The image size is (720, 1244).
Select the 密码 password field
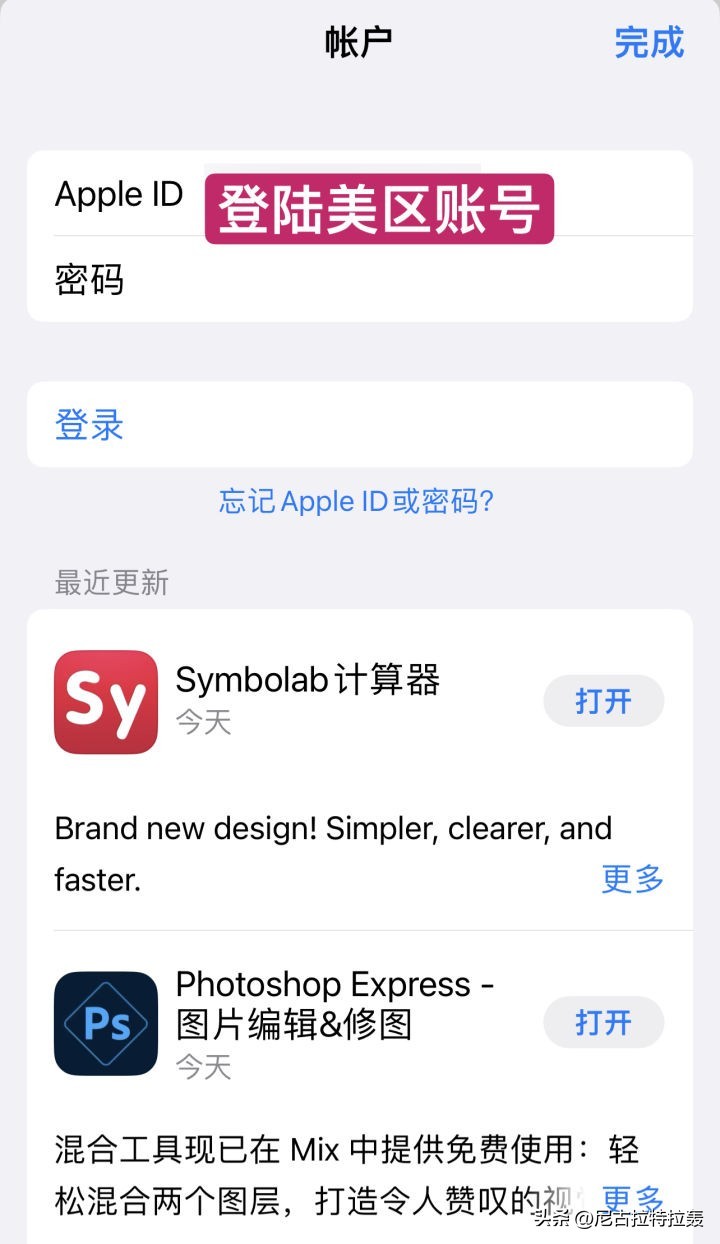[x=400, y=280]
